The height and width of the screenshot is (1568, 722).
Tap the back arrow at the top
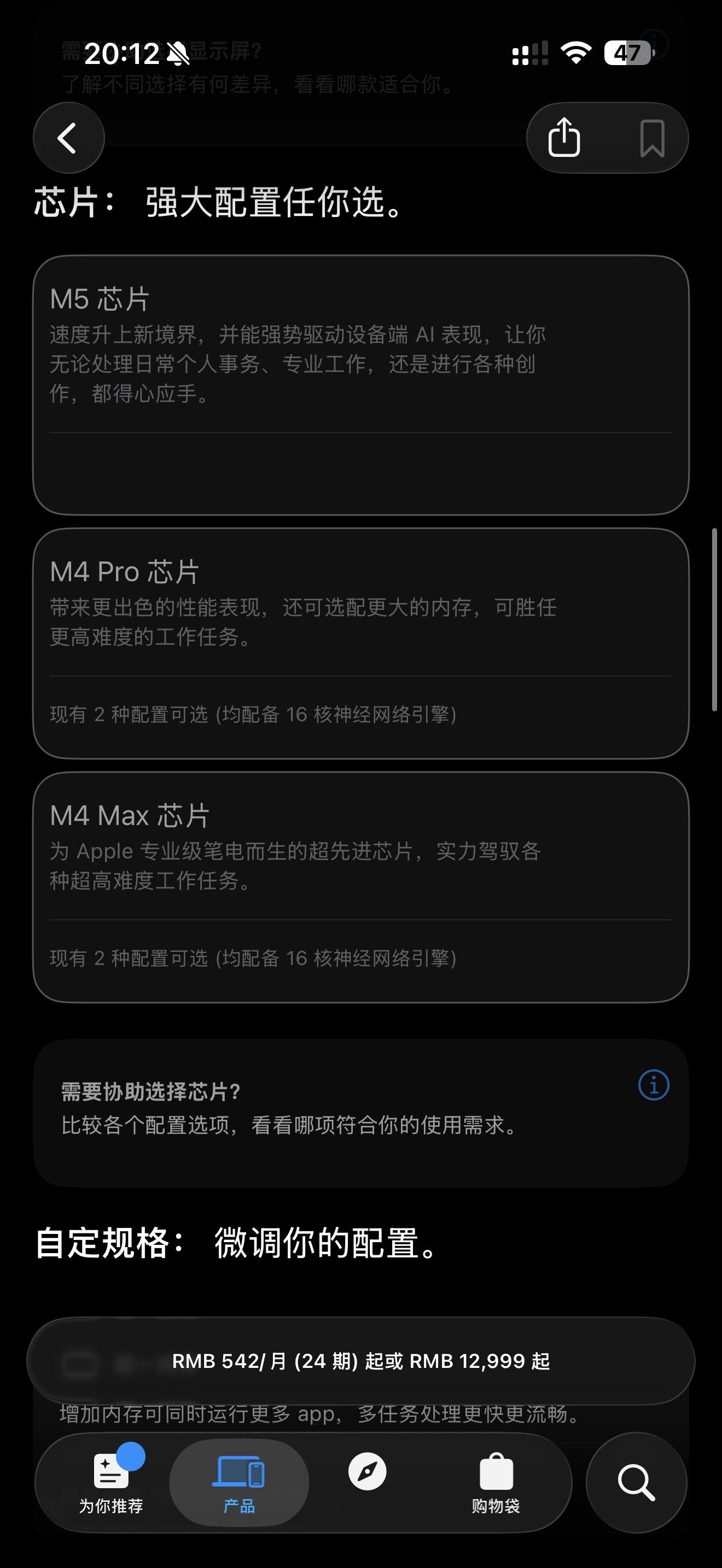[68, 138]
